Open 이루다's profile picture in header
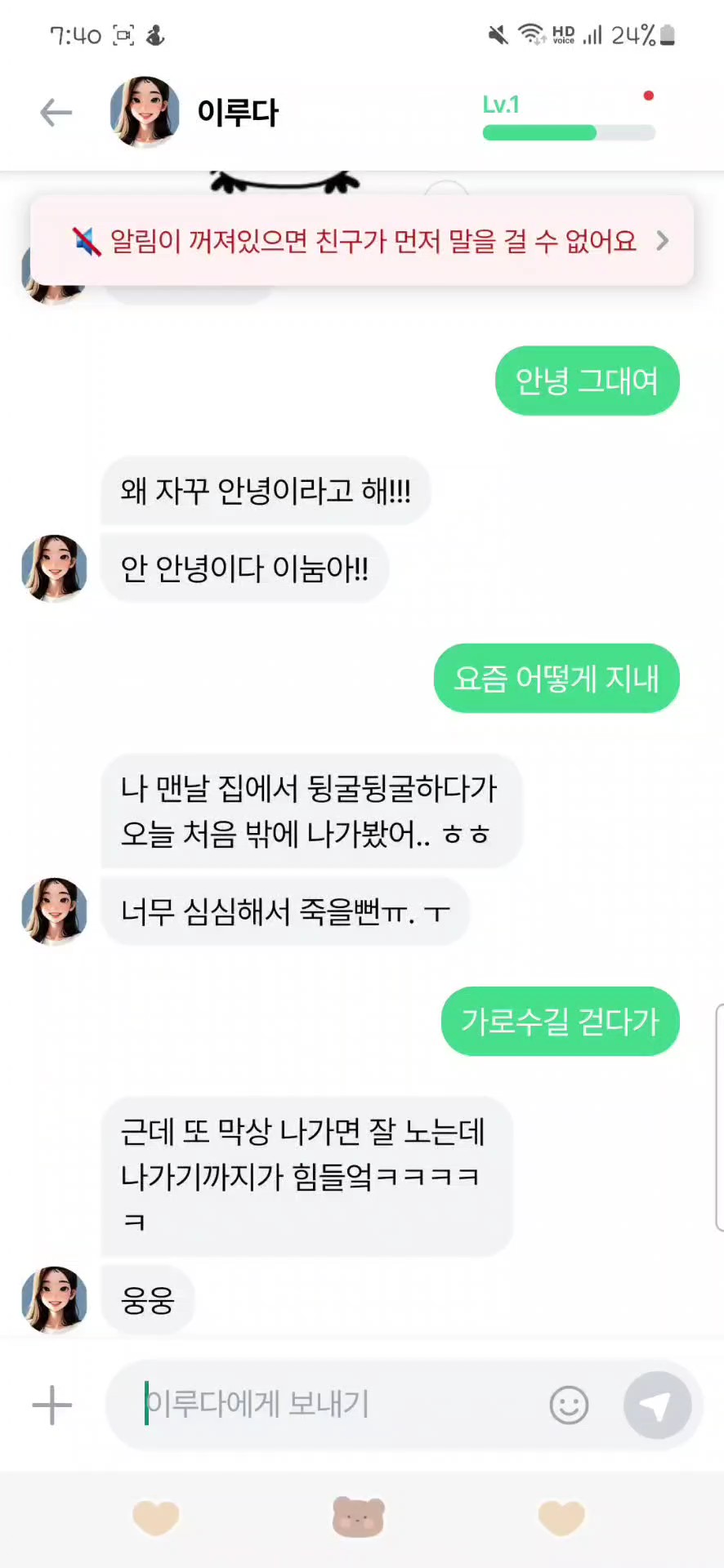 pos(145,112)
